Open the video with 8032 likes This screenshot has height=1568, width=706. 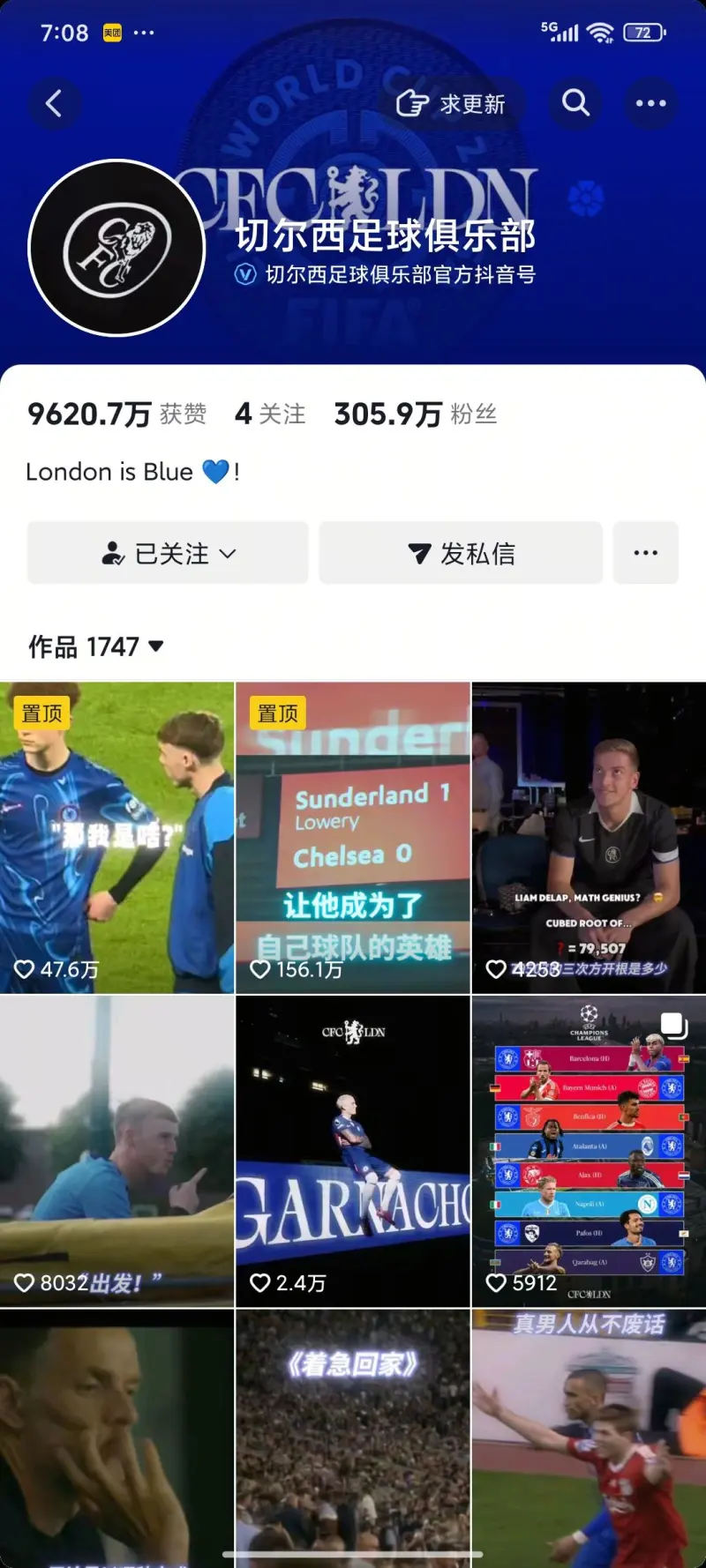[116, 1151]
